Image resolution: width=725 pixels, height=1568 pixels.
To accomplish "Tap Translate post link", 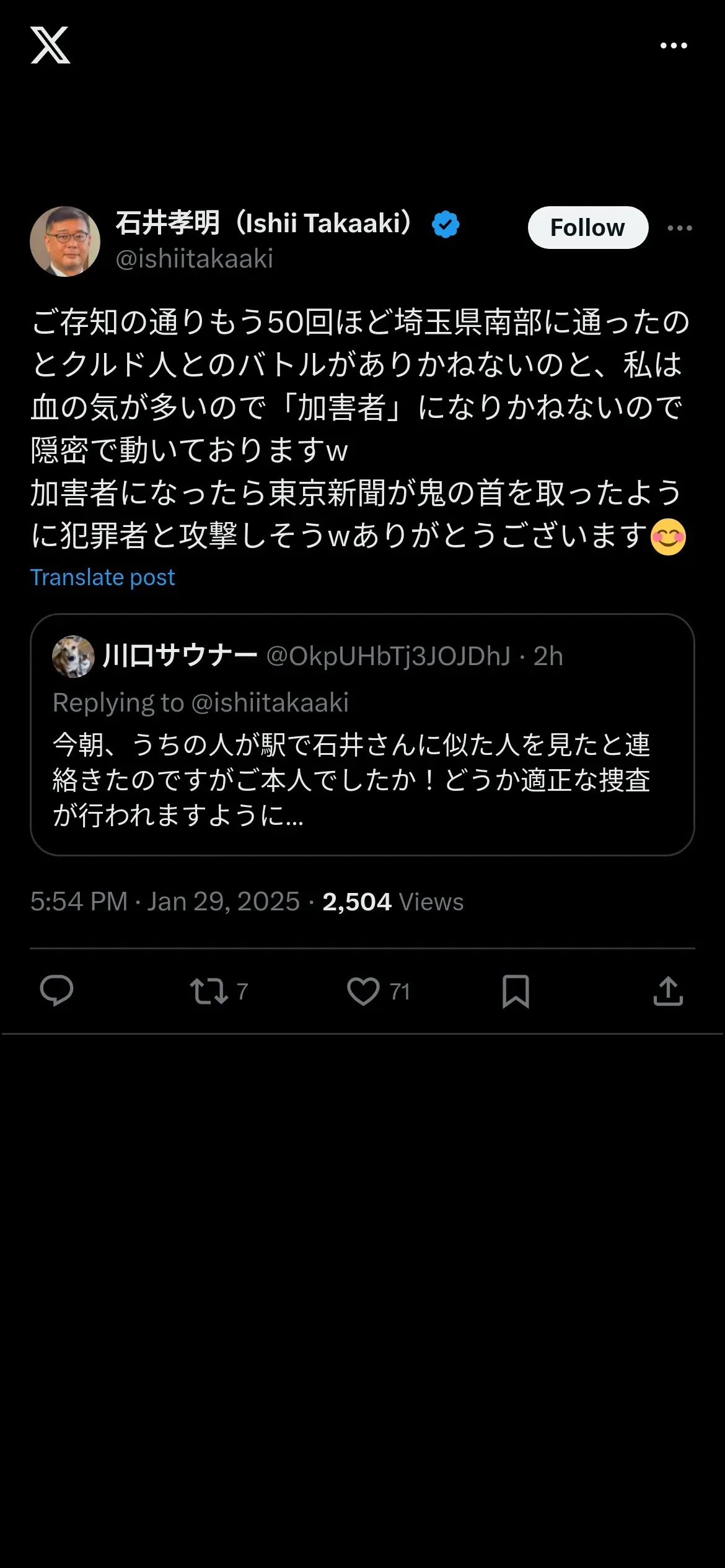I will pos(103,577).
